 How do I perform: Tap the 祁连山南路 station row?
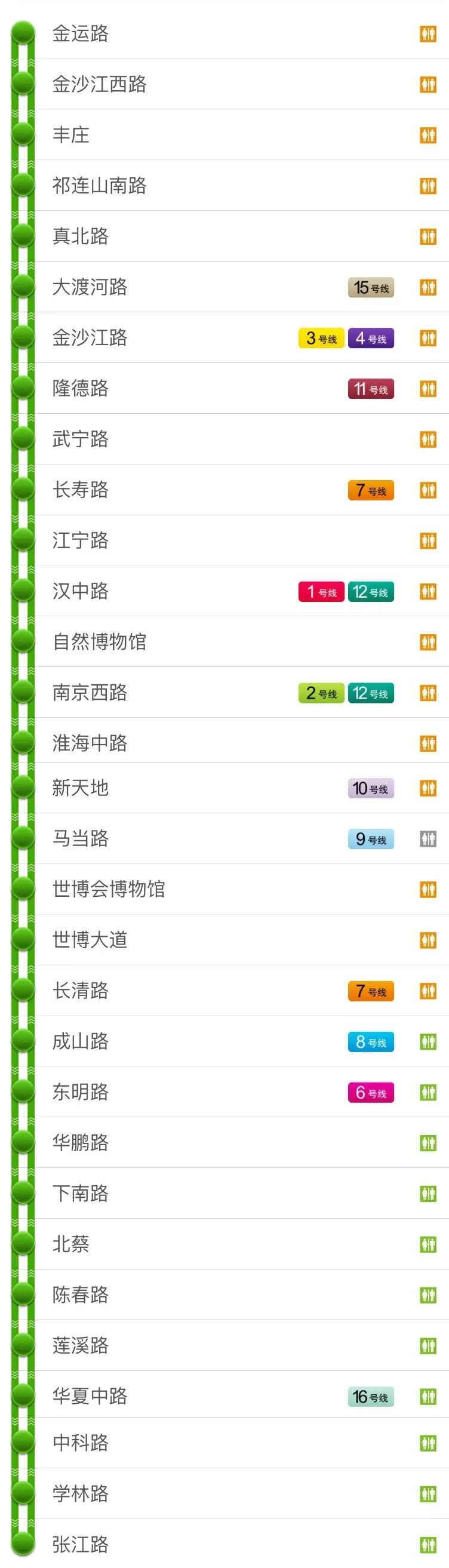99,186
